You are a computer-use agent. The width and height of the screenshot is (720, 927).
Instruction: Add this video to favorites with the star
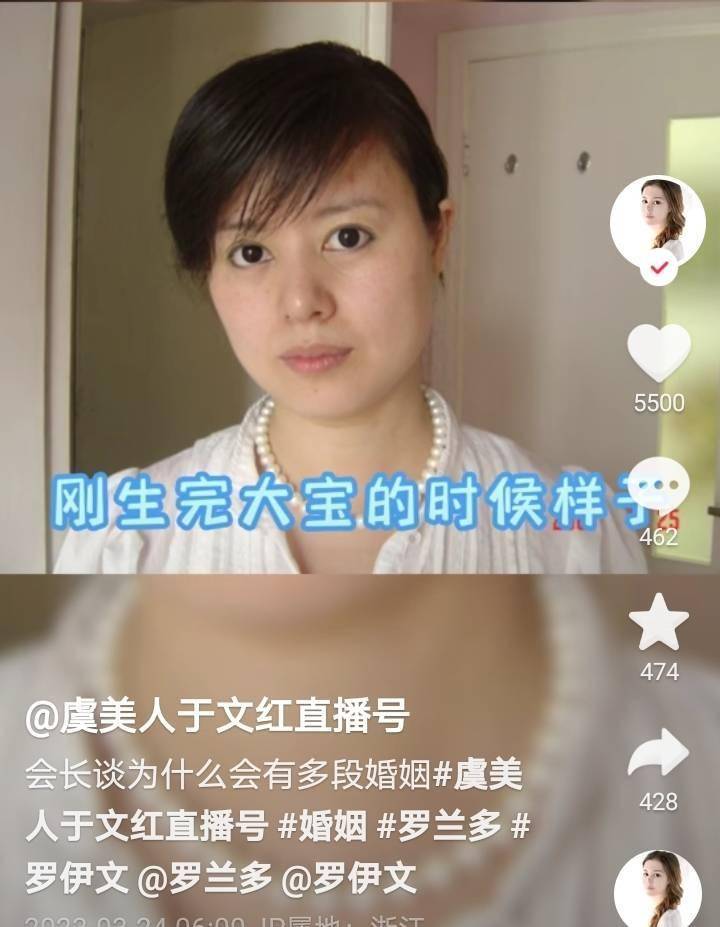(x=658, y=622)
